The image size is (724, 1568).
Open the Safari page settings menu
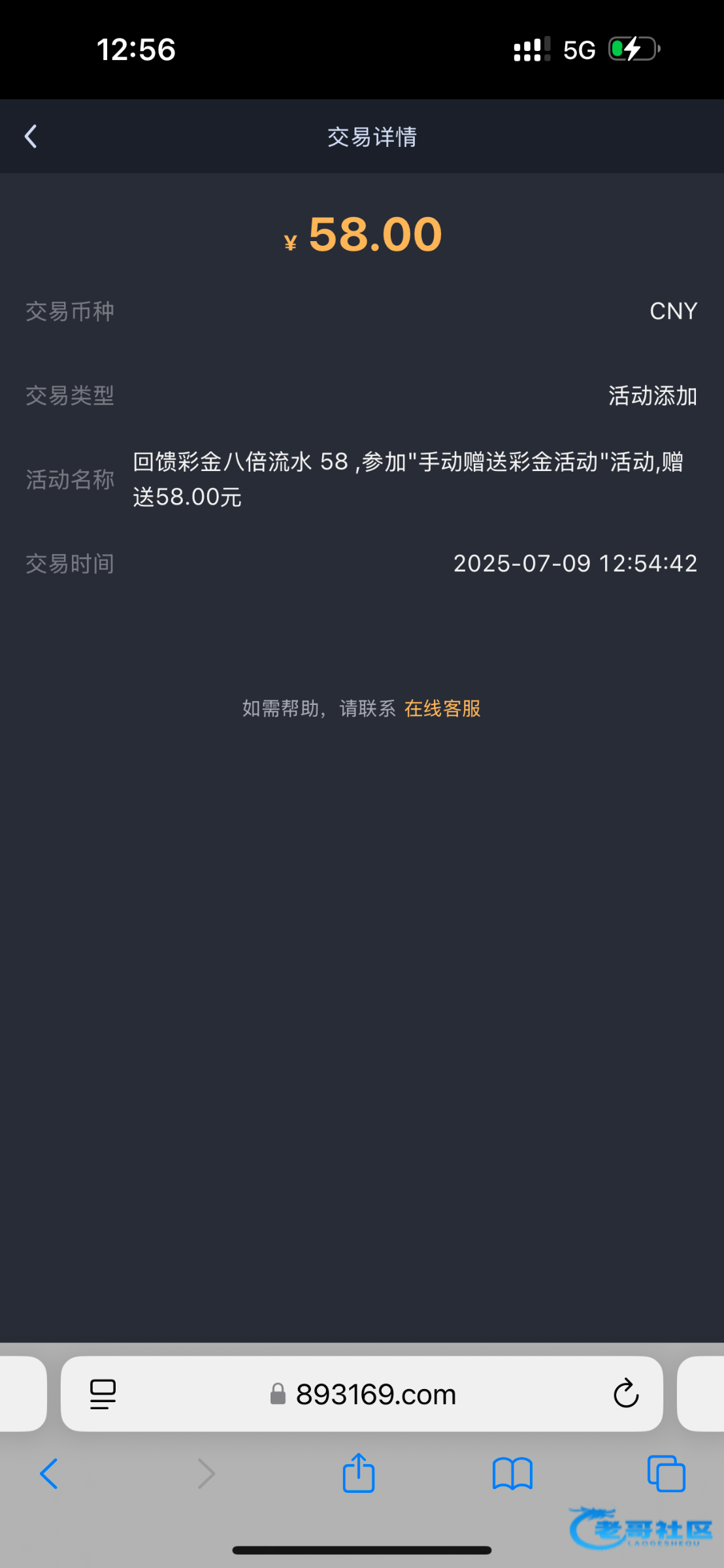pyautogui.click(x=103, y=1394)
